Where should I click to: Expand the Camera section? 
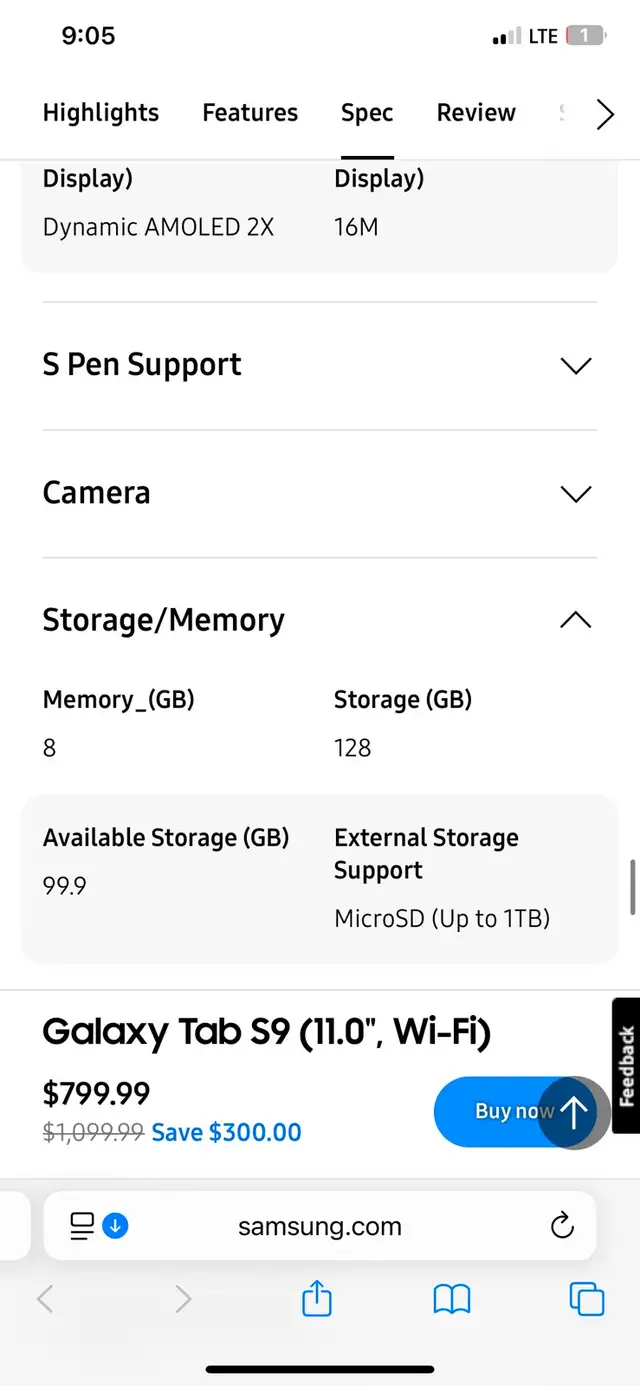click(x=320, y=493)
